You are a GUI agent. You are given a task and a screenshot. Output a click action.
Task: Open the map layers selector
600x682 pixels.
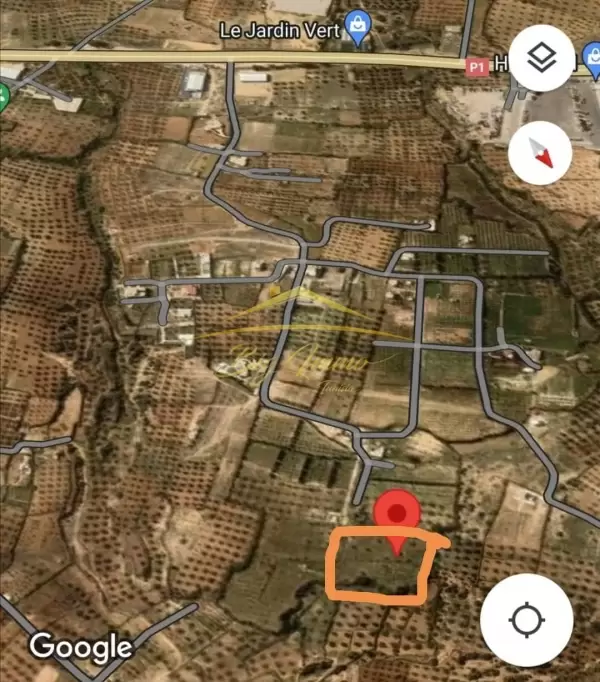point(541,58)
